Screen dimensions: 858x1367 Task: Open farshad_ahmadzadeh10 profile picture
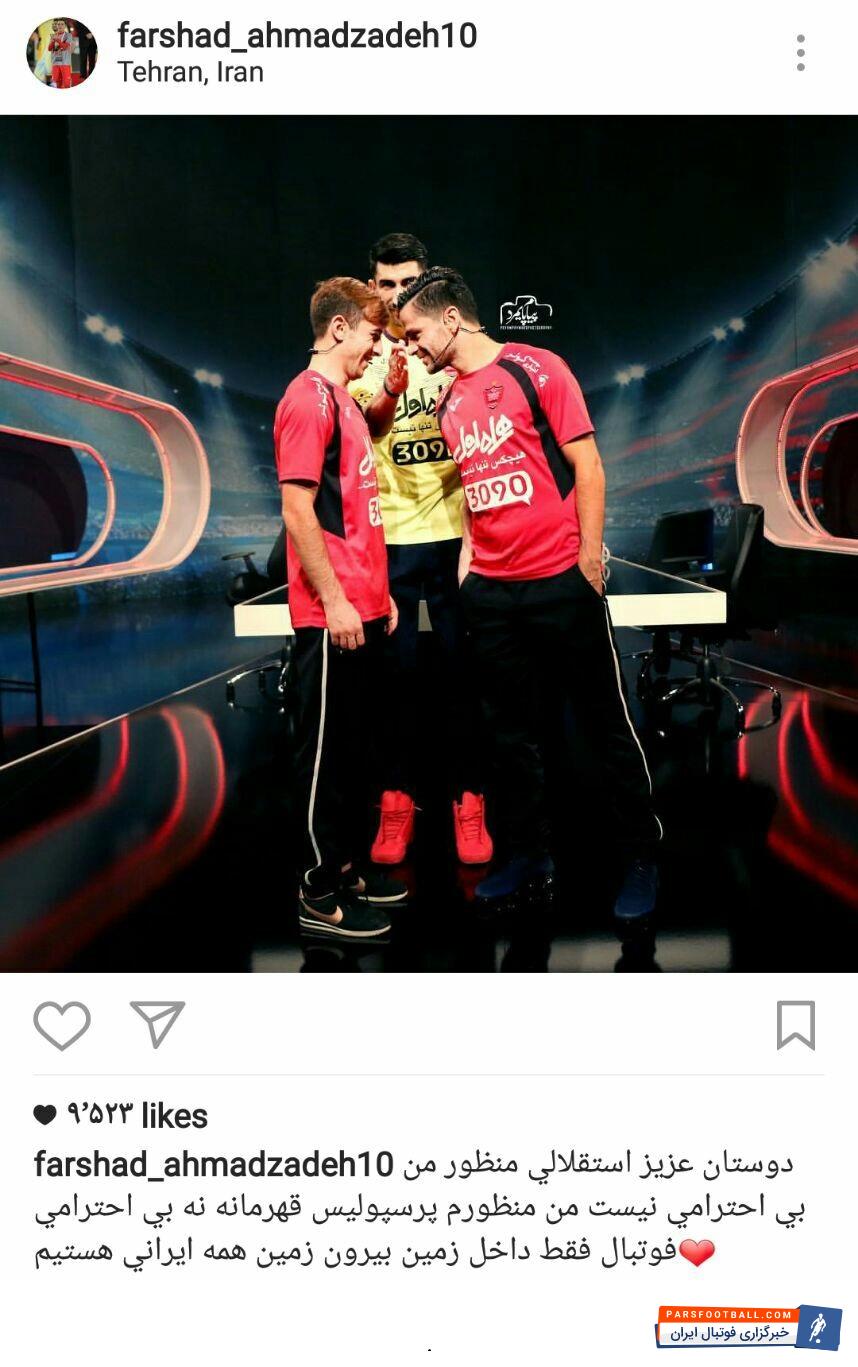[62, 52]
